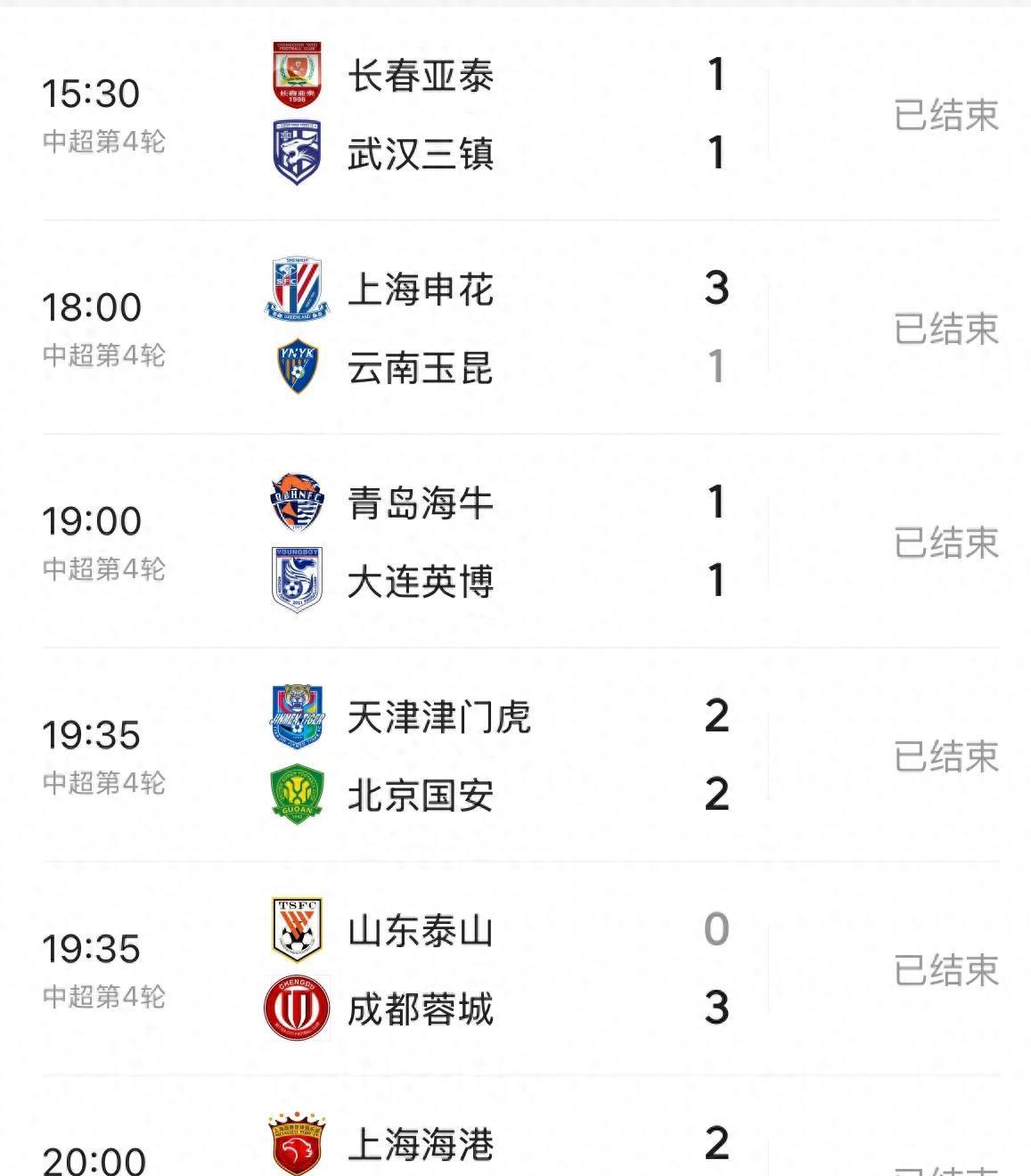Tap the 山东泰山 vs 成都蓉城 match
1031x1176 pixels.
[x=517, y=969]
